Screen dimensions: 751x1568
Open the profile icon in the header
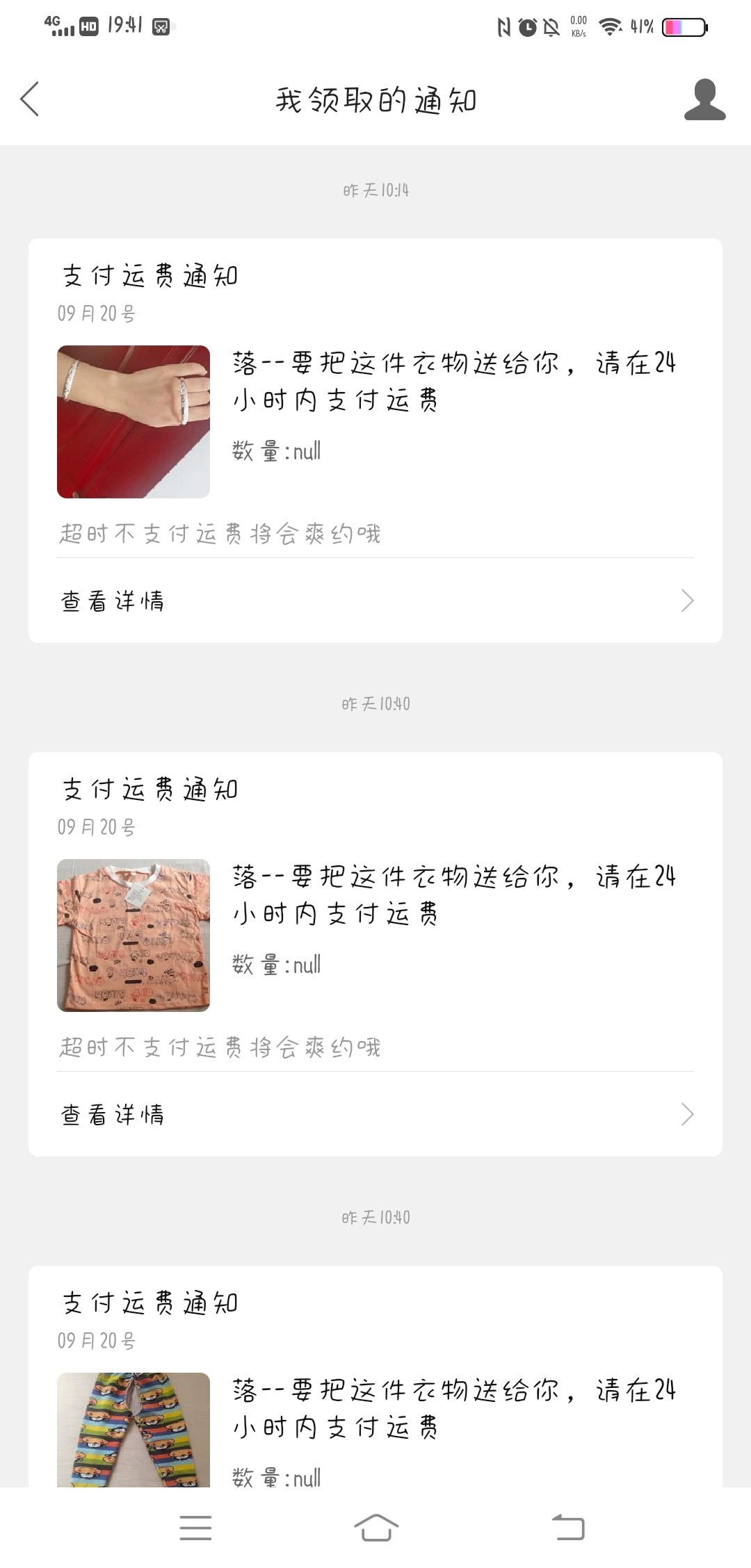(x=704, y=100)
